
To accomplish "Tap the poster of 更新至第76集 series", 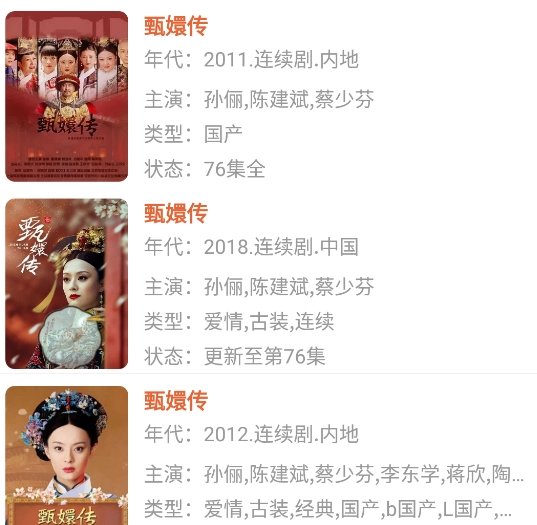I will (x=66, y=284).
